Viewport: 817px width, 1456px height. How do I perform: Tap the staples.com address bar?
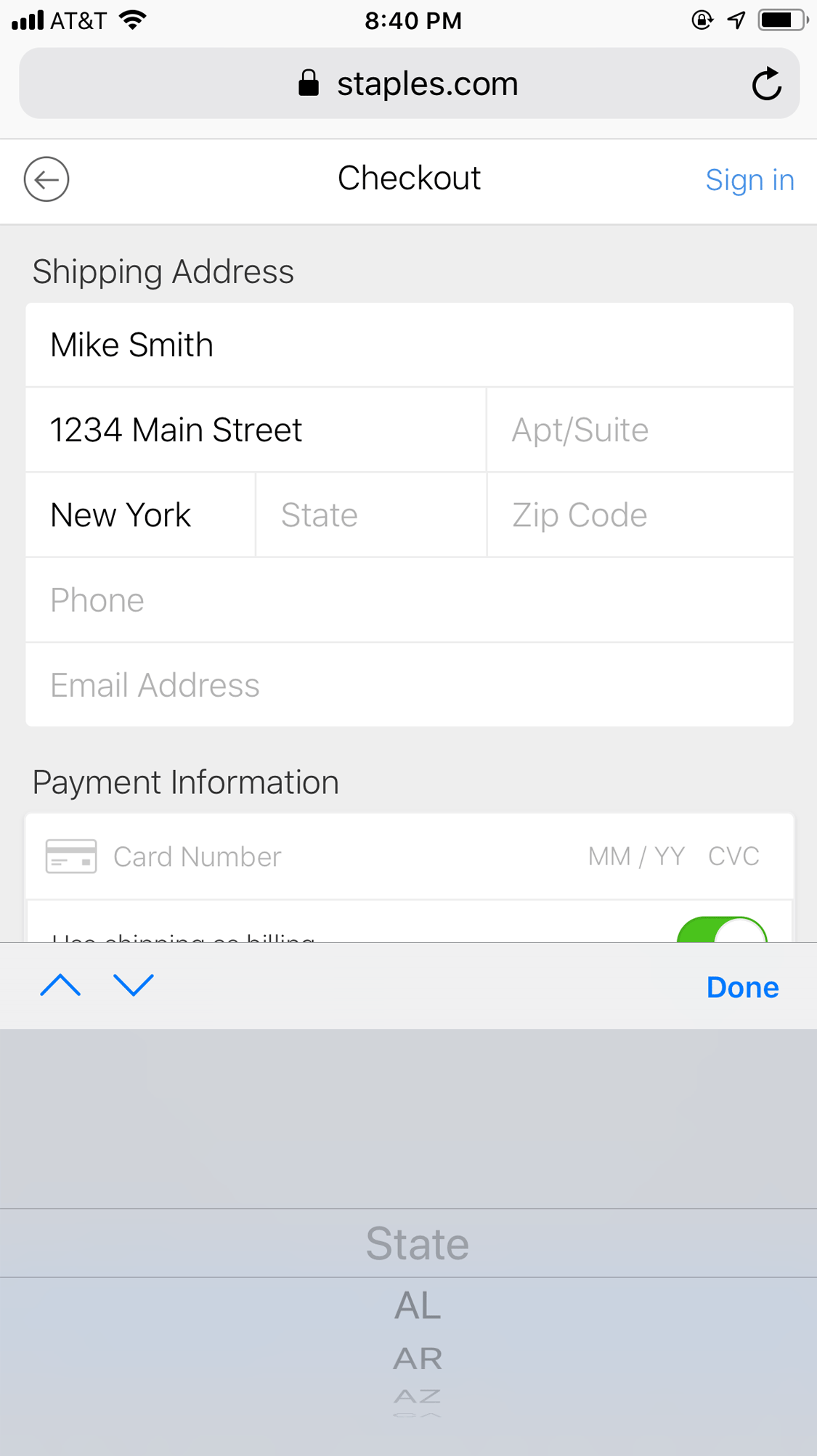(409, 84)
